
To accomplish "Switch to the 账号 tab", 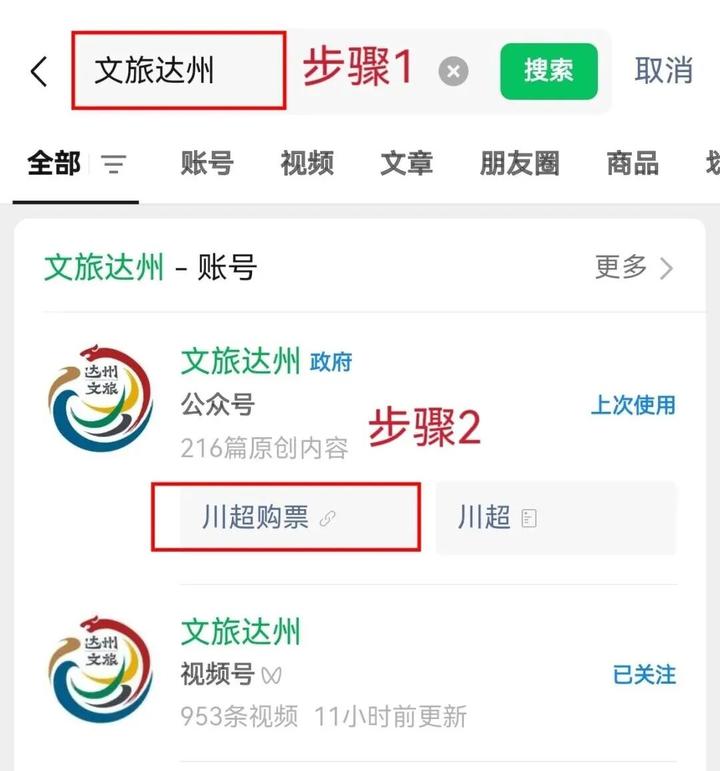I will pyautogui.click(x=207, y=163).
